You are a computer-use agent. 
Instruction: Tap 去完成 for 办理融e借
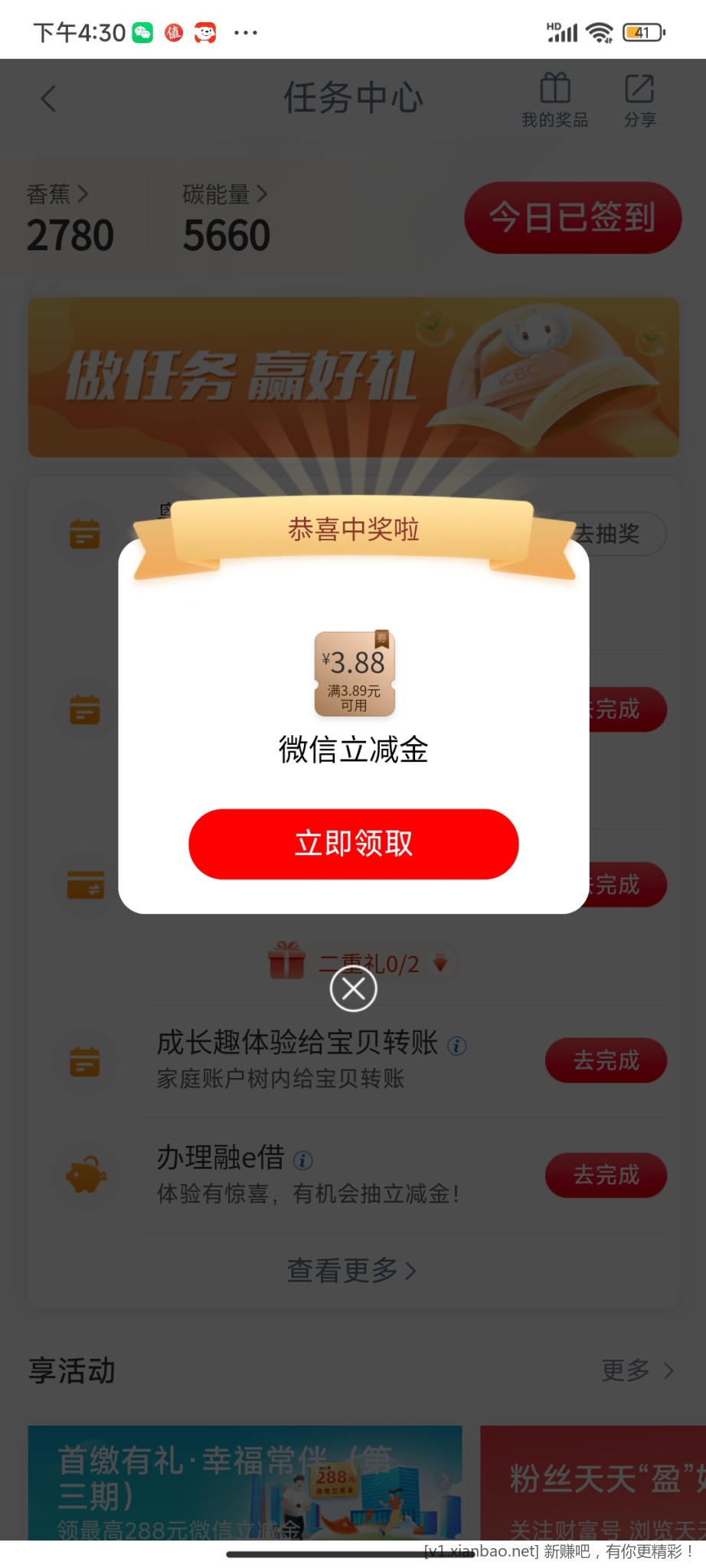[606, 1175]
